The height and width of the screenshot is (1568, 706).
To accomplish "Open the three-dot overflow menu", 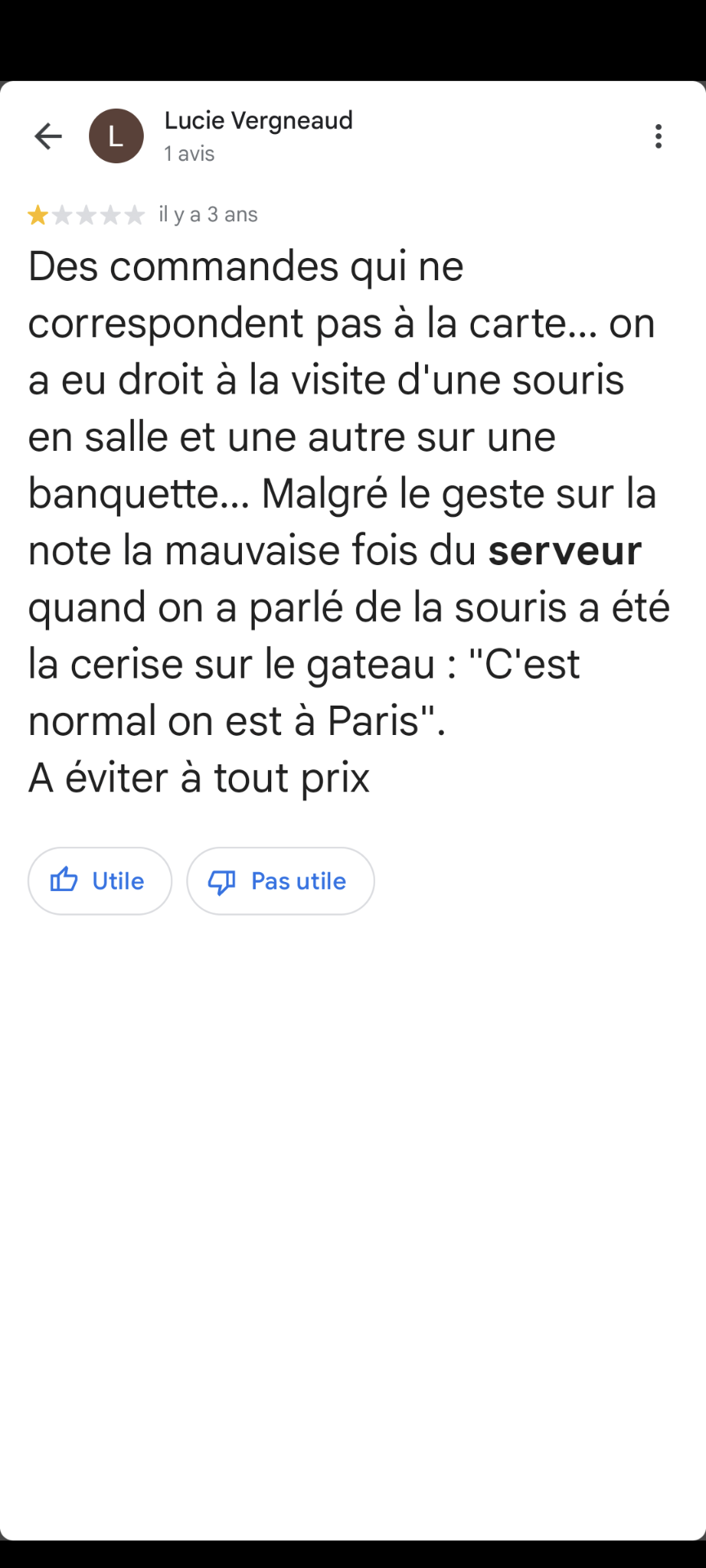I will (658, 136).
